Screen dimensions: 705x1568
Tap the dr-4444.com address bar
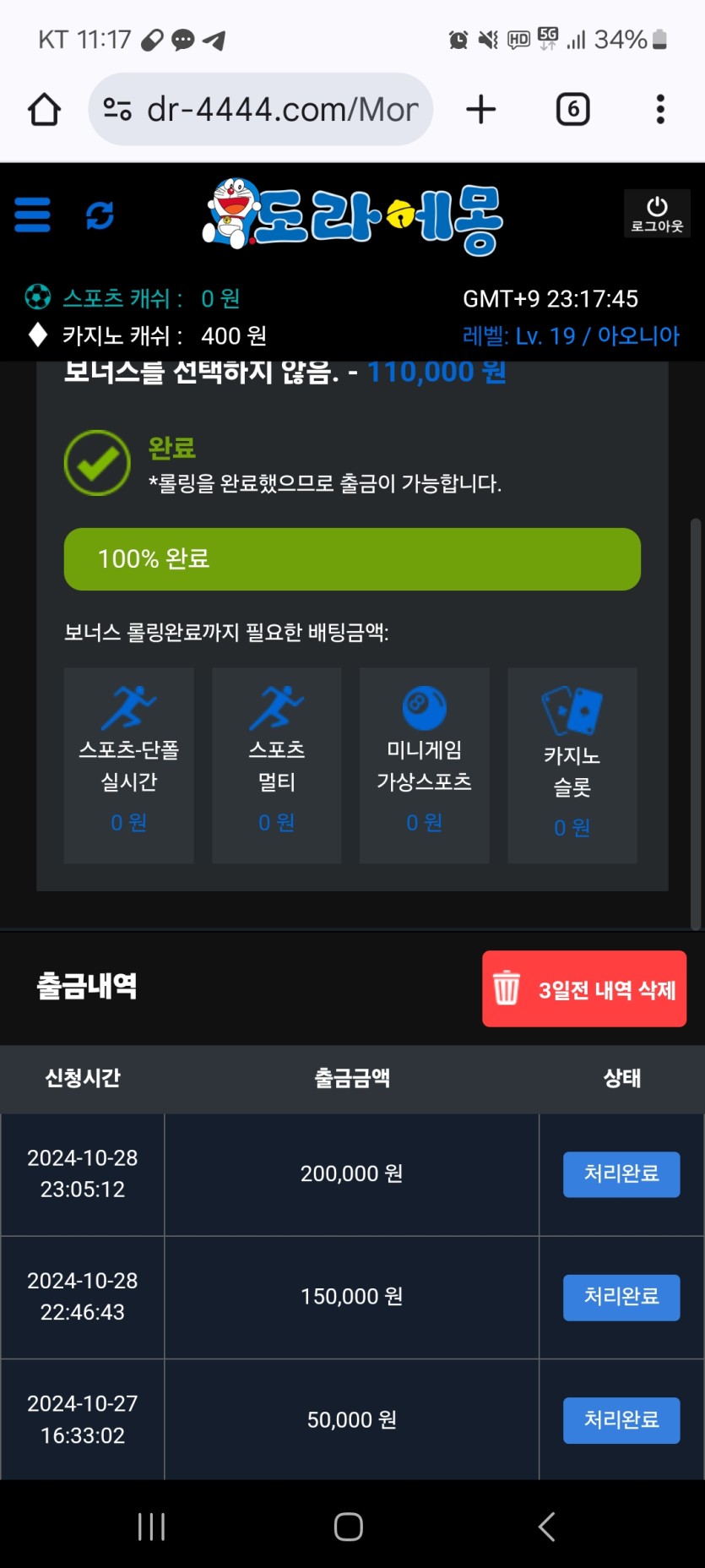262,110
